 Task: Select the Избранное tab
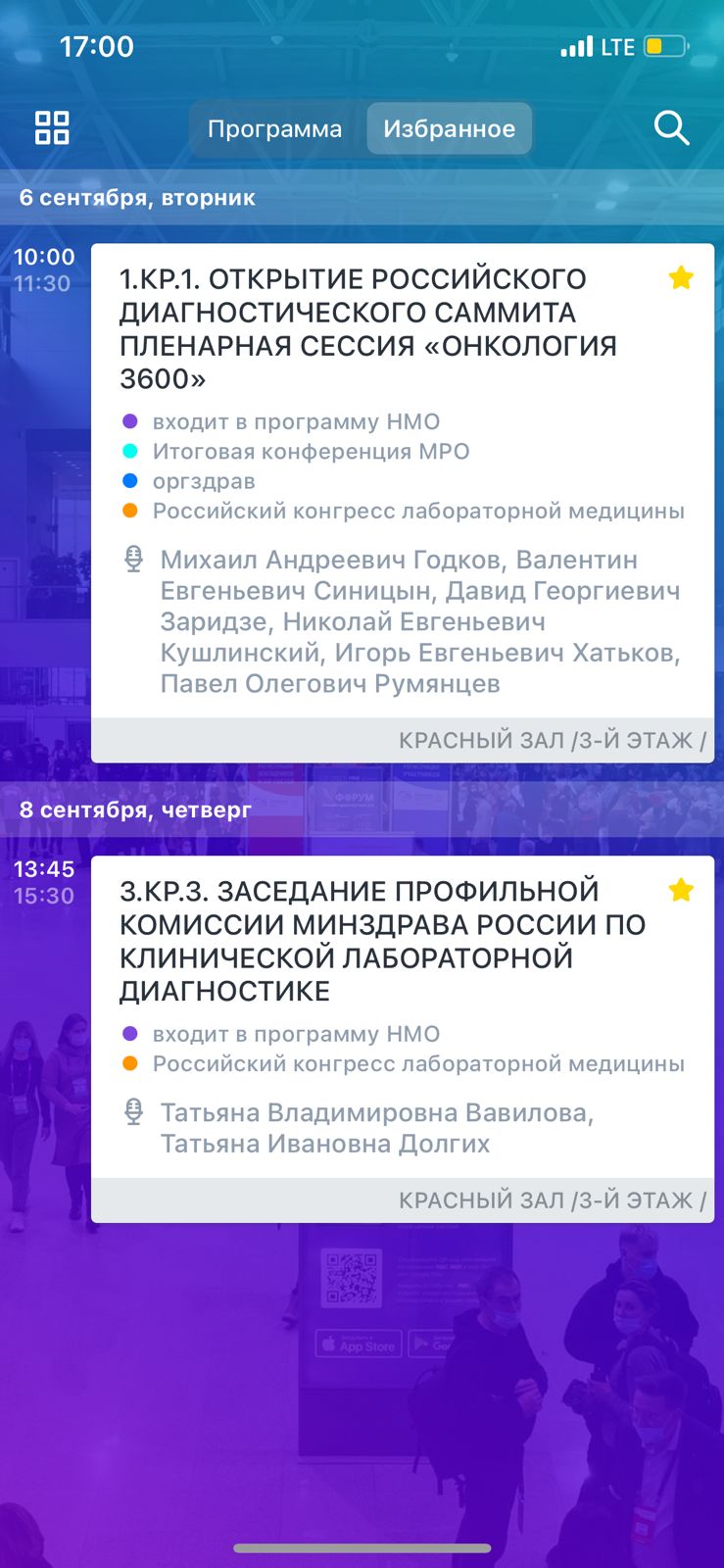pyautogui.click(x=449, y=129)
